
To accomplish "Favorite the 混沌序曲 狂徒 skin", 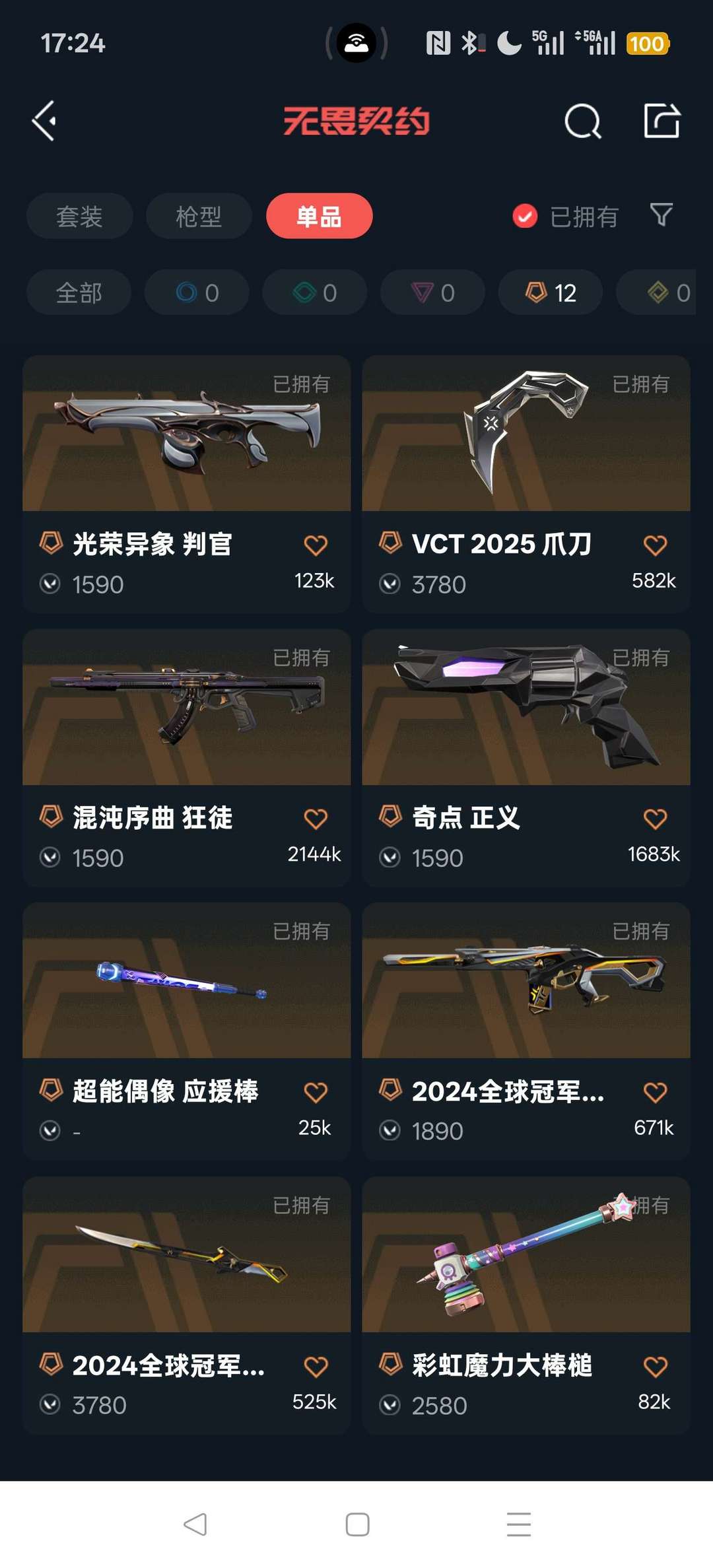I will pyautogui.click(x=316, y=819).
